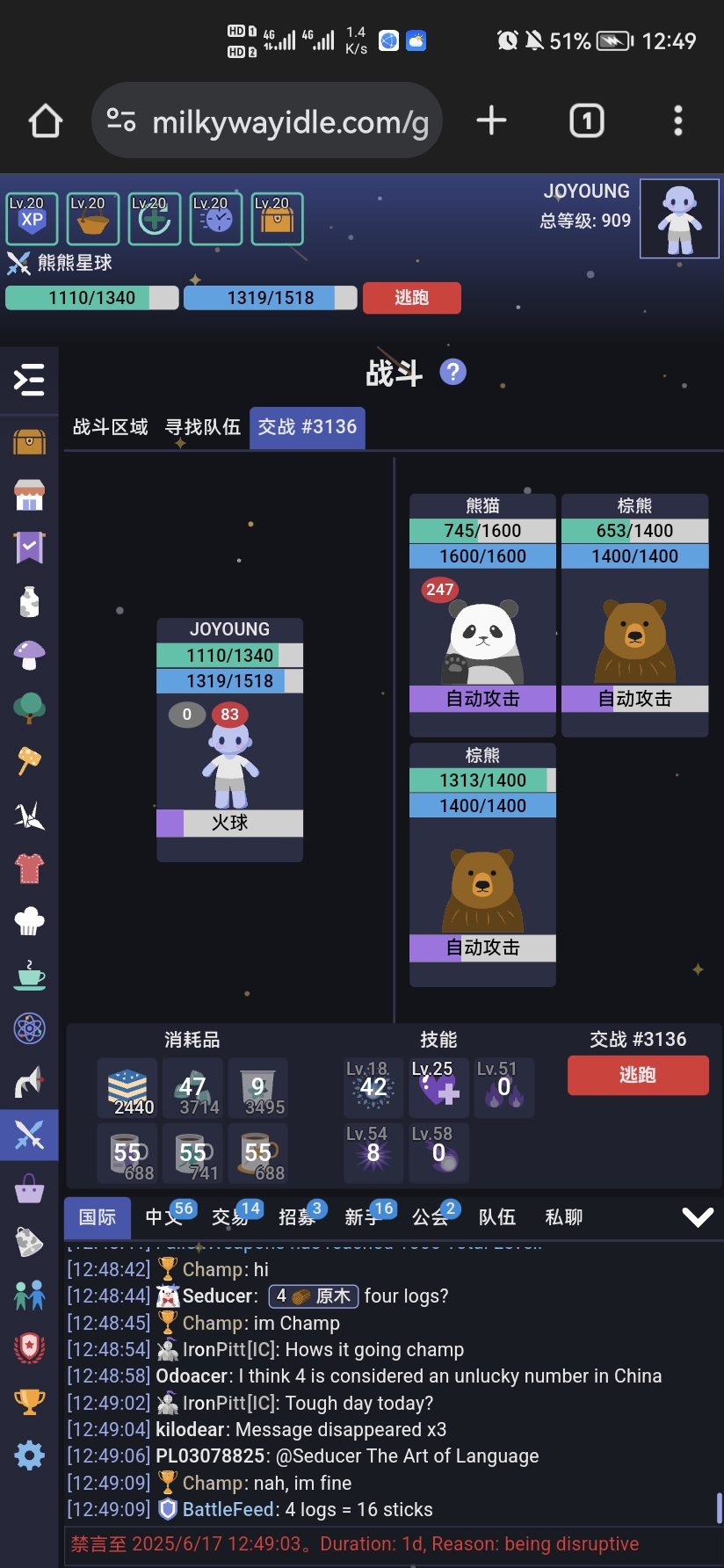This screenshot has width=724, height=1568.
Task: Collapse the sidebar menu button
Action: tap(29, 380)
